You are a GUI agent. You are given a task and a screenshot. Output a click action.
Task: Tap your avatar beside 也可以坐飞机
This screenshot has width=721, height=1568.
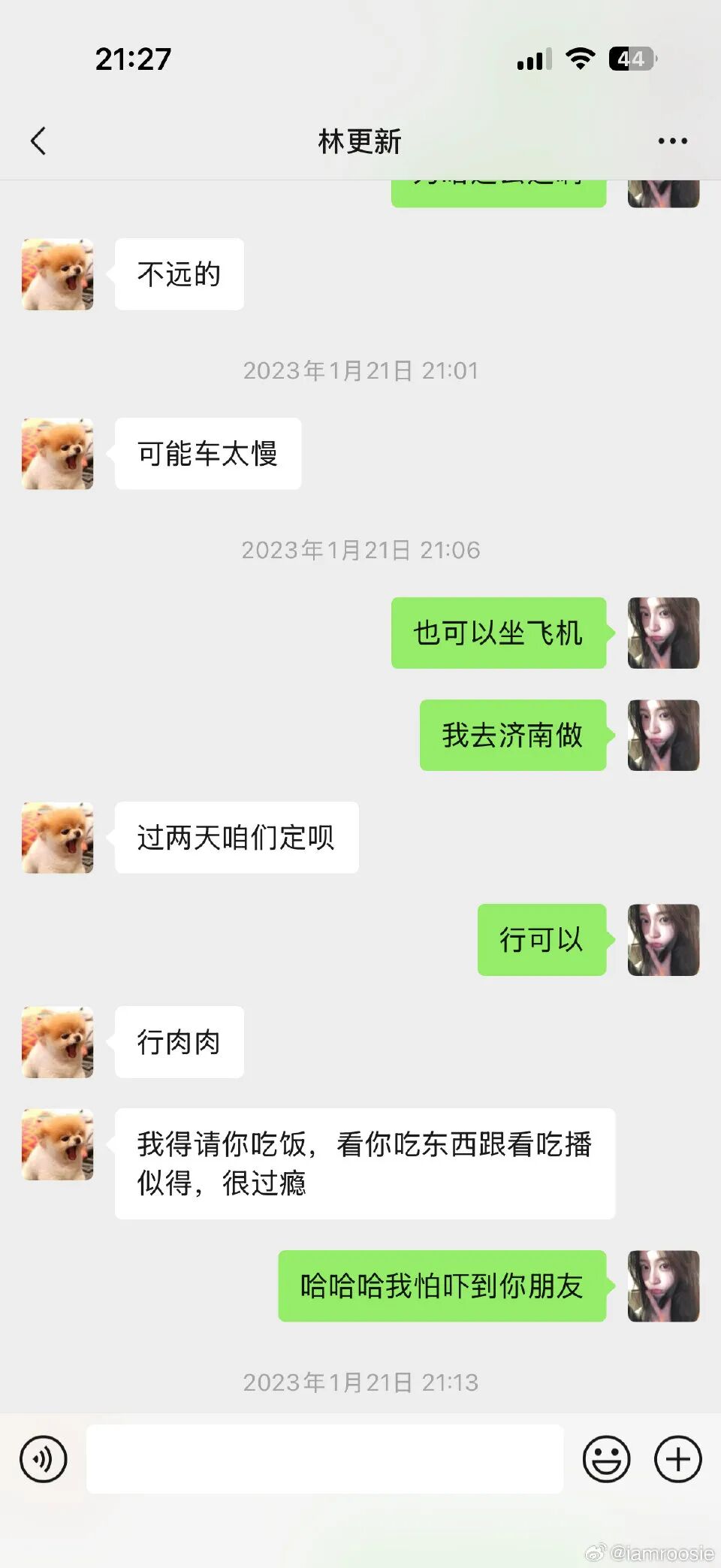pyautogui.click(x=663, y=633)
